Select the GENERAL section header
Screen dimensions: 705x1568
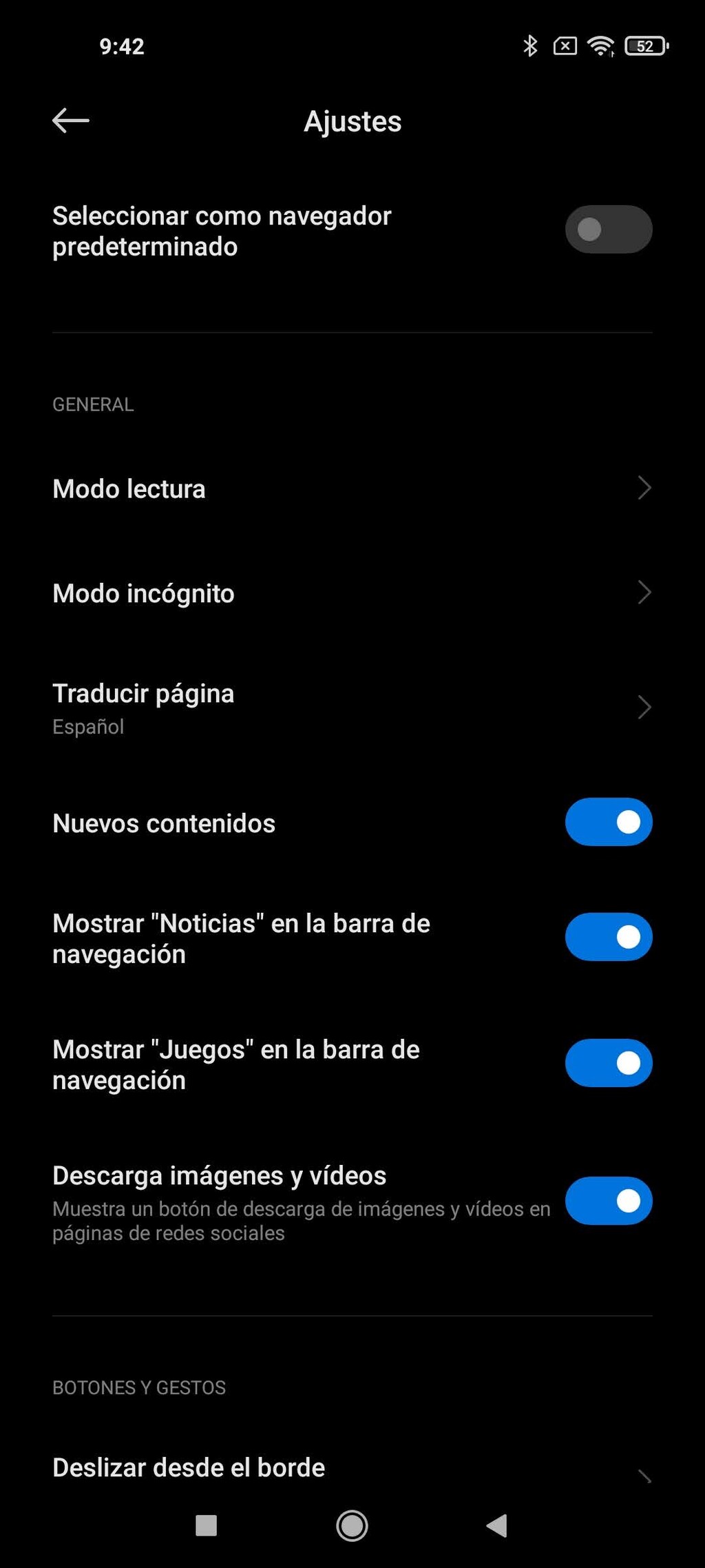[93, 404]
